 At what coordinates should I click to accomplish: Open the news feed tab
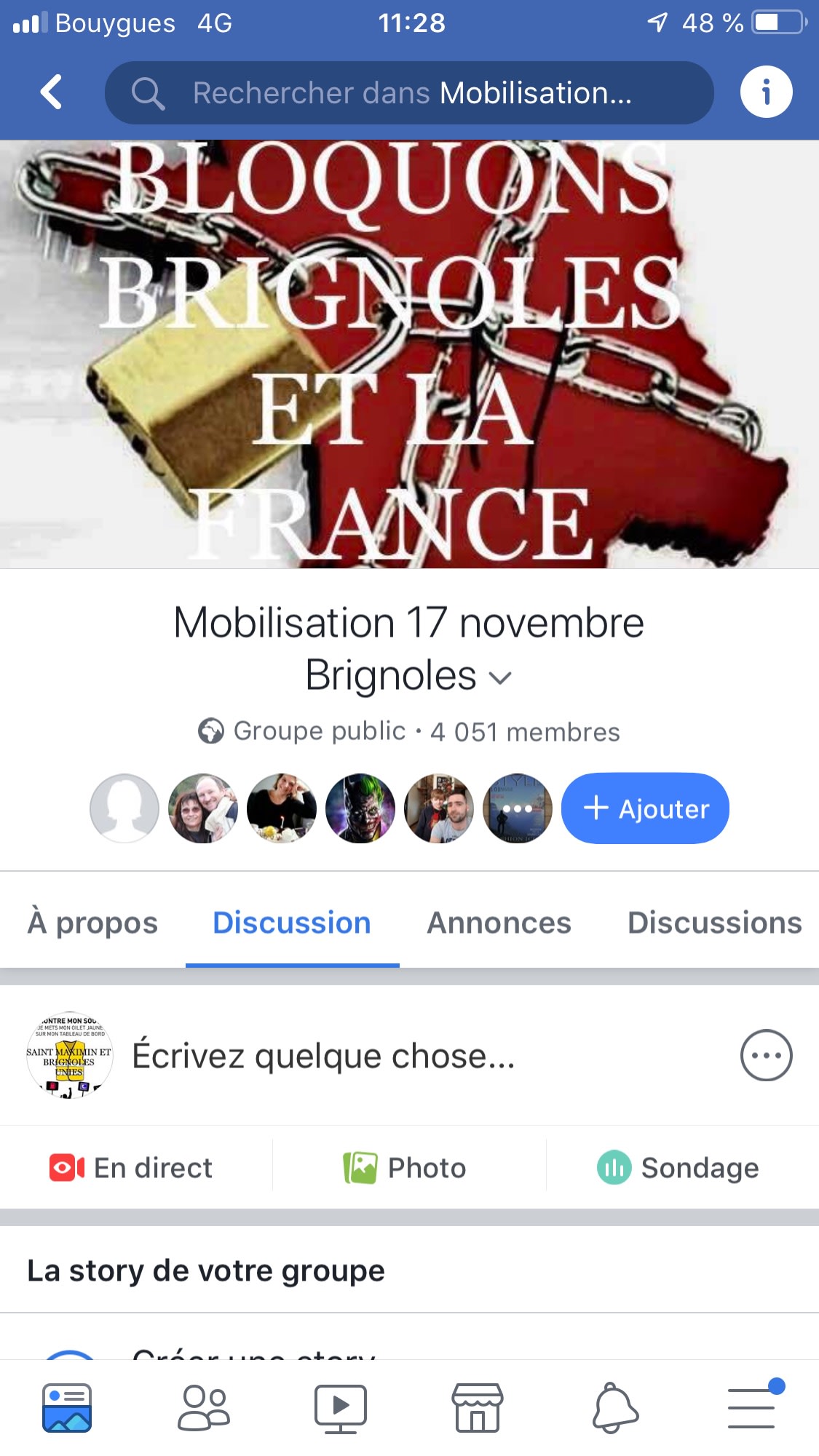point(67,1408)
